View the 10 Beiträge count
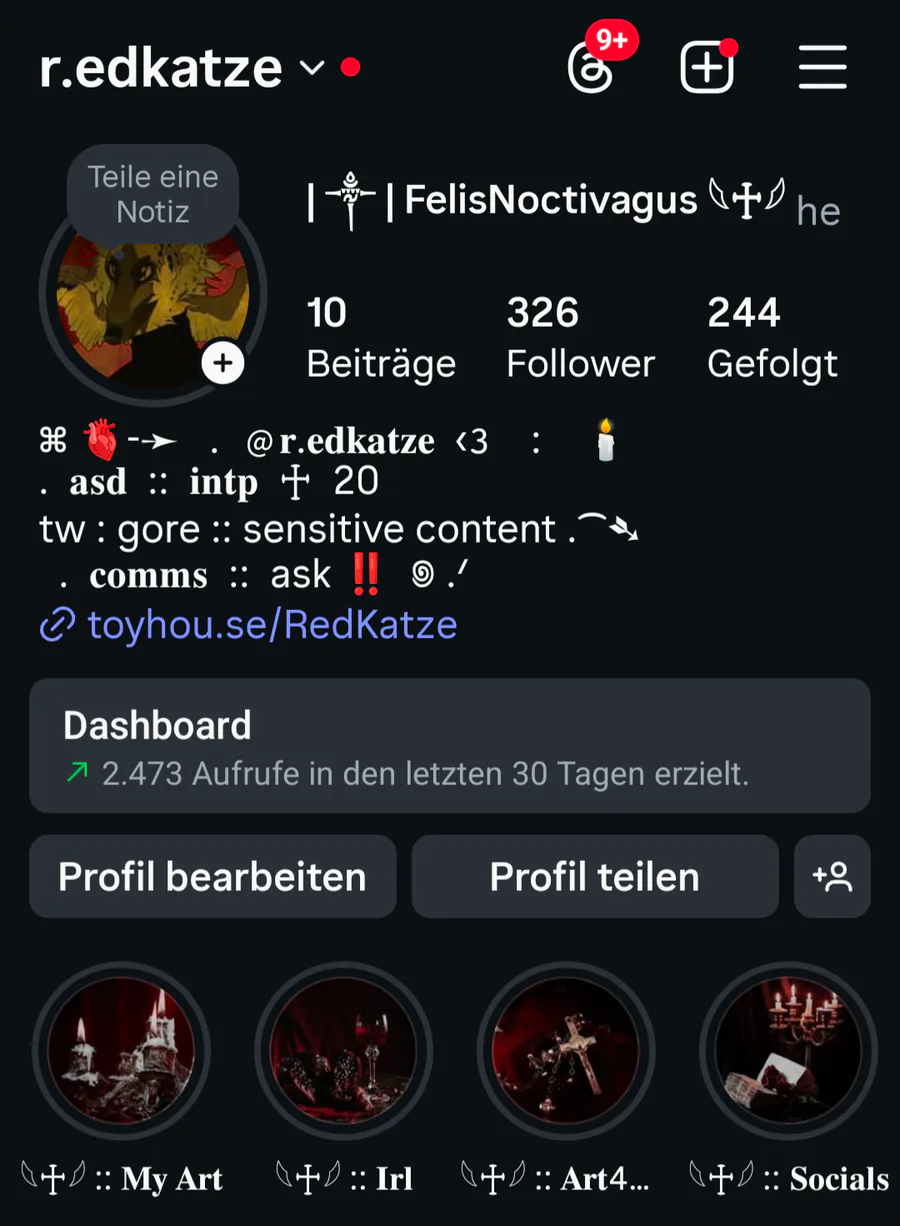900x1226 pixels. pyautogui.click(x=380, y=338)
